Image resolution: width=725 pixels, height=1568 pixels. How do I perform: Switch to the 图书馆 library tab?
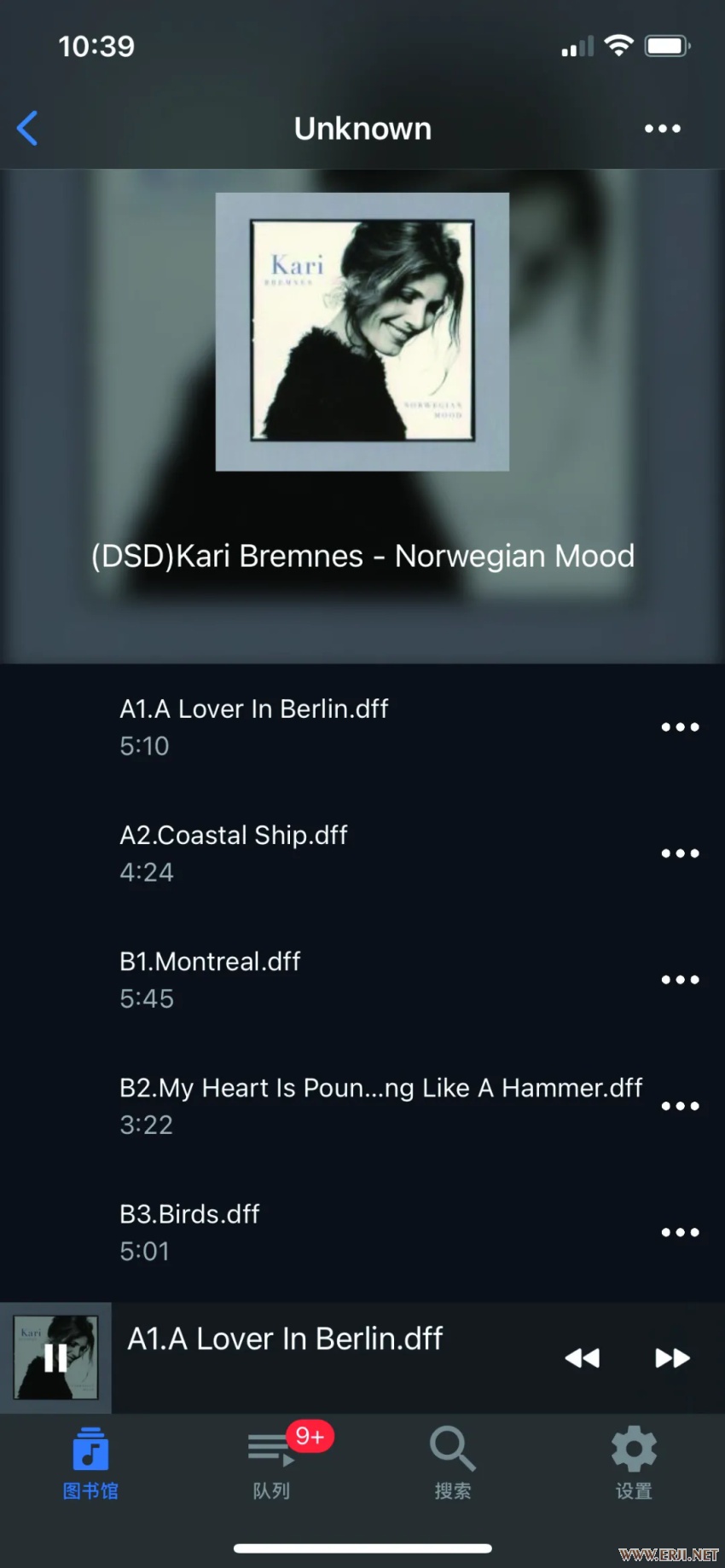(90, 1463)
